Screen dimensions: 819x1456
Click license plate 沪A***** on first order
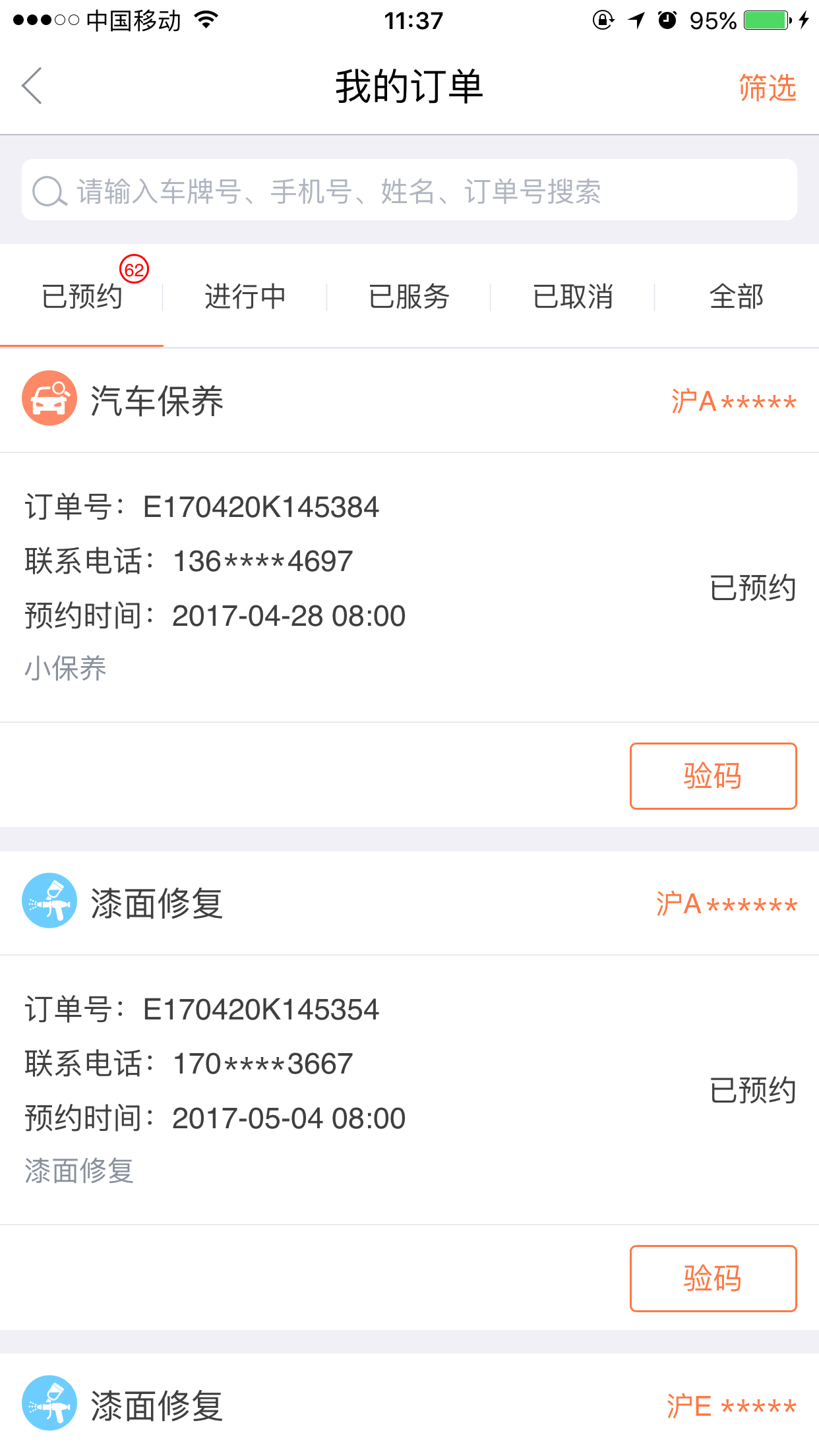(734, 401)
